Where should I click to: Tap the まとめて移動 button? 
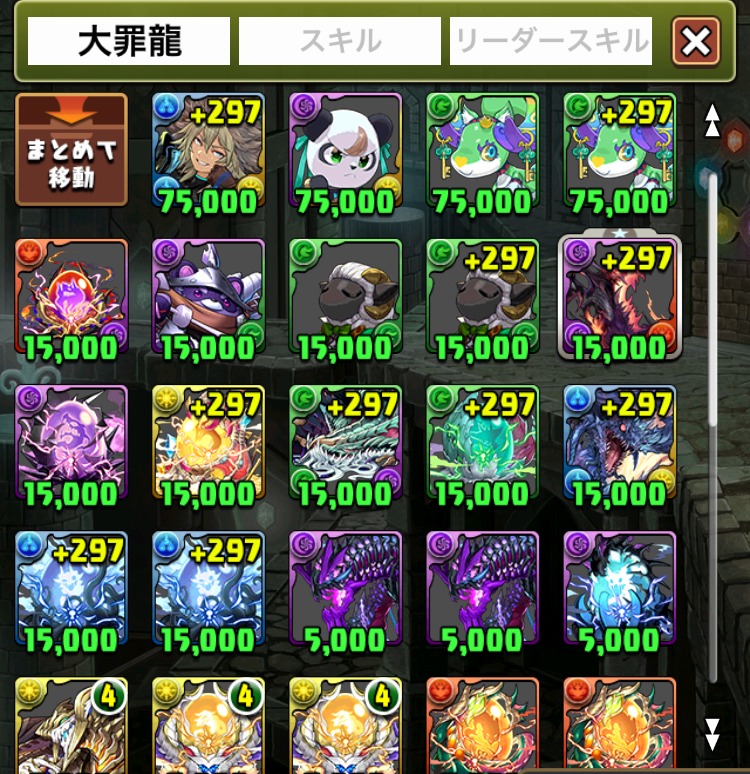(x=72, y=150)
